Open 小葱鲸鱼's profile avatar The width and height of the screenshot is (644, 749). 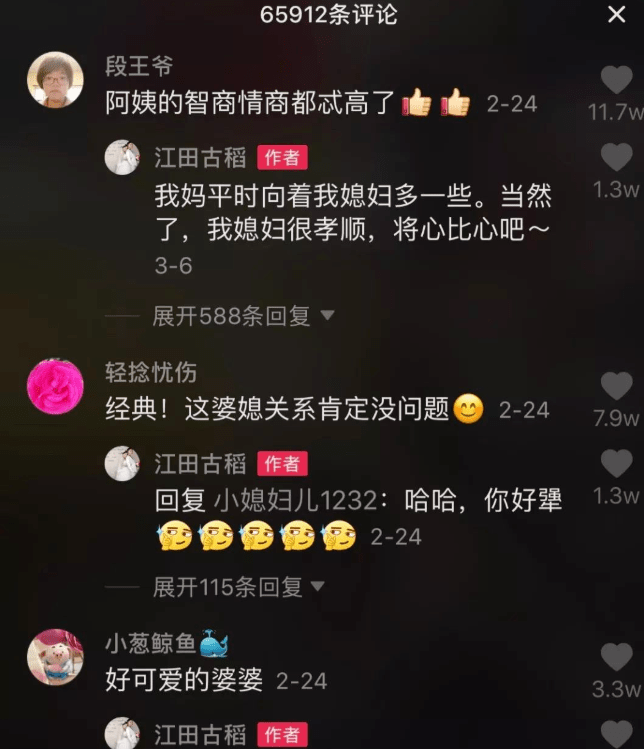point(55,656)
